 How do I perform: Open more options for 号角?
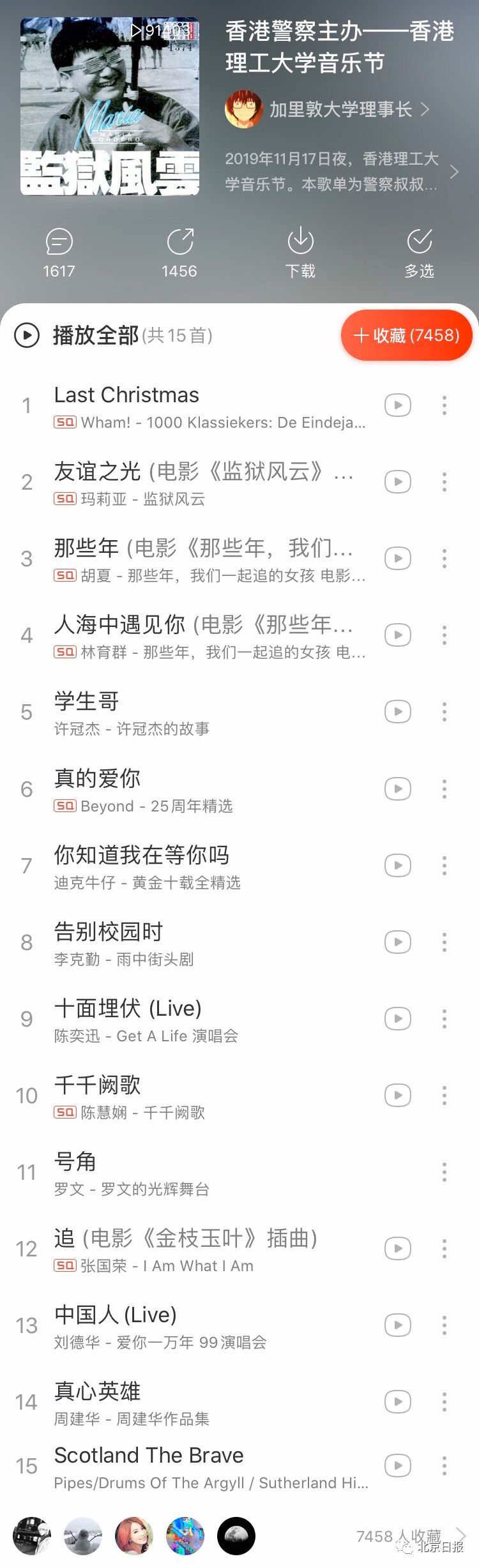click(x=445, y=1172)
